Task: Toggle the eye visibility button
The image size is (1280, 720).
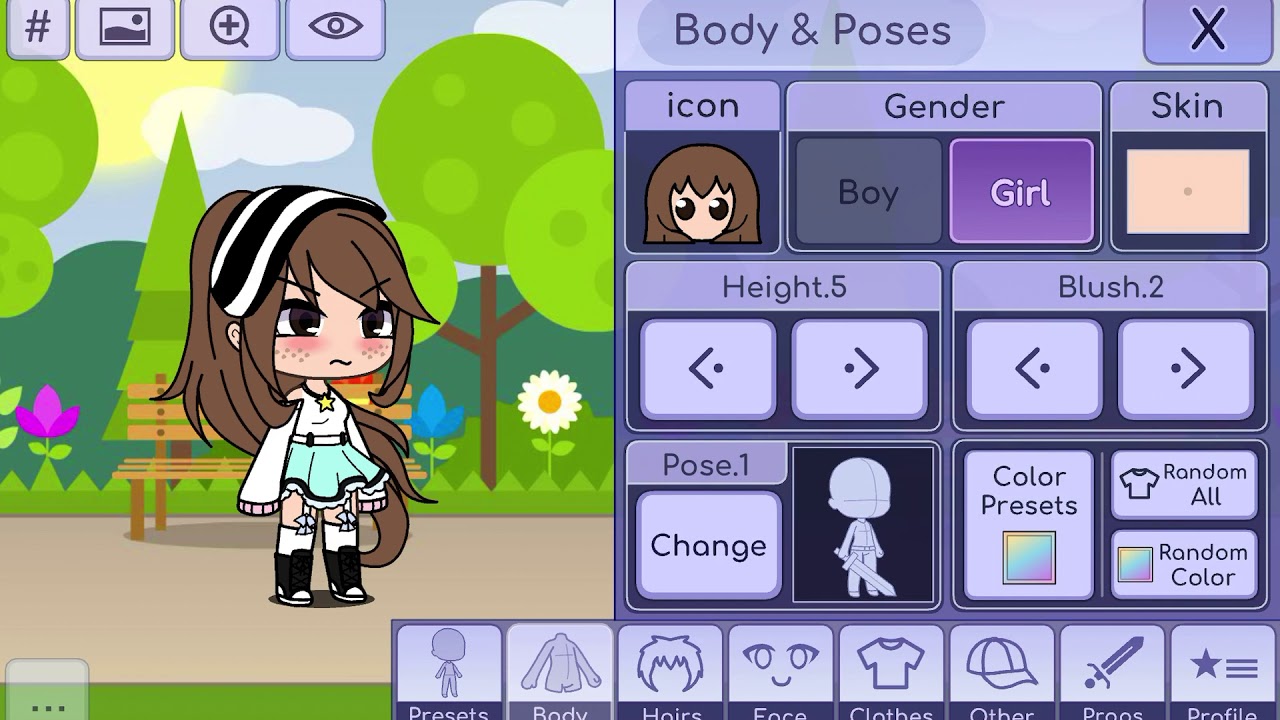Action: click(335, 28)
